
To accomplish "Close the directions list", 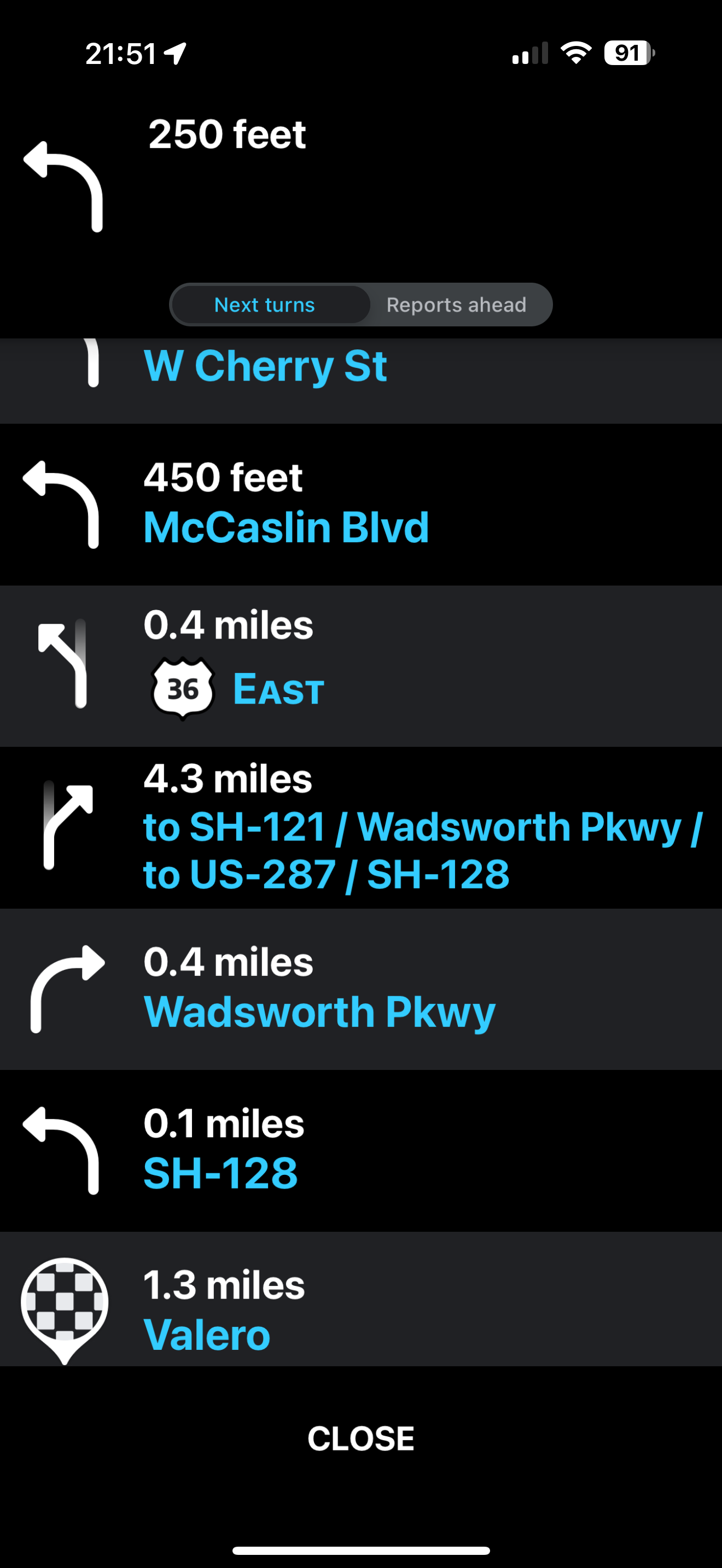I will [360, 1438].
